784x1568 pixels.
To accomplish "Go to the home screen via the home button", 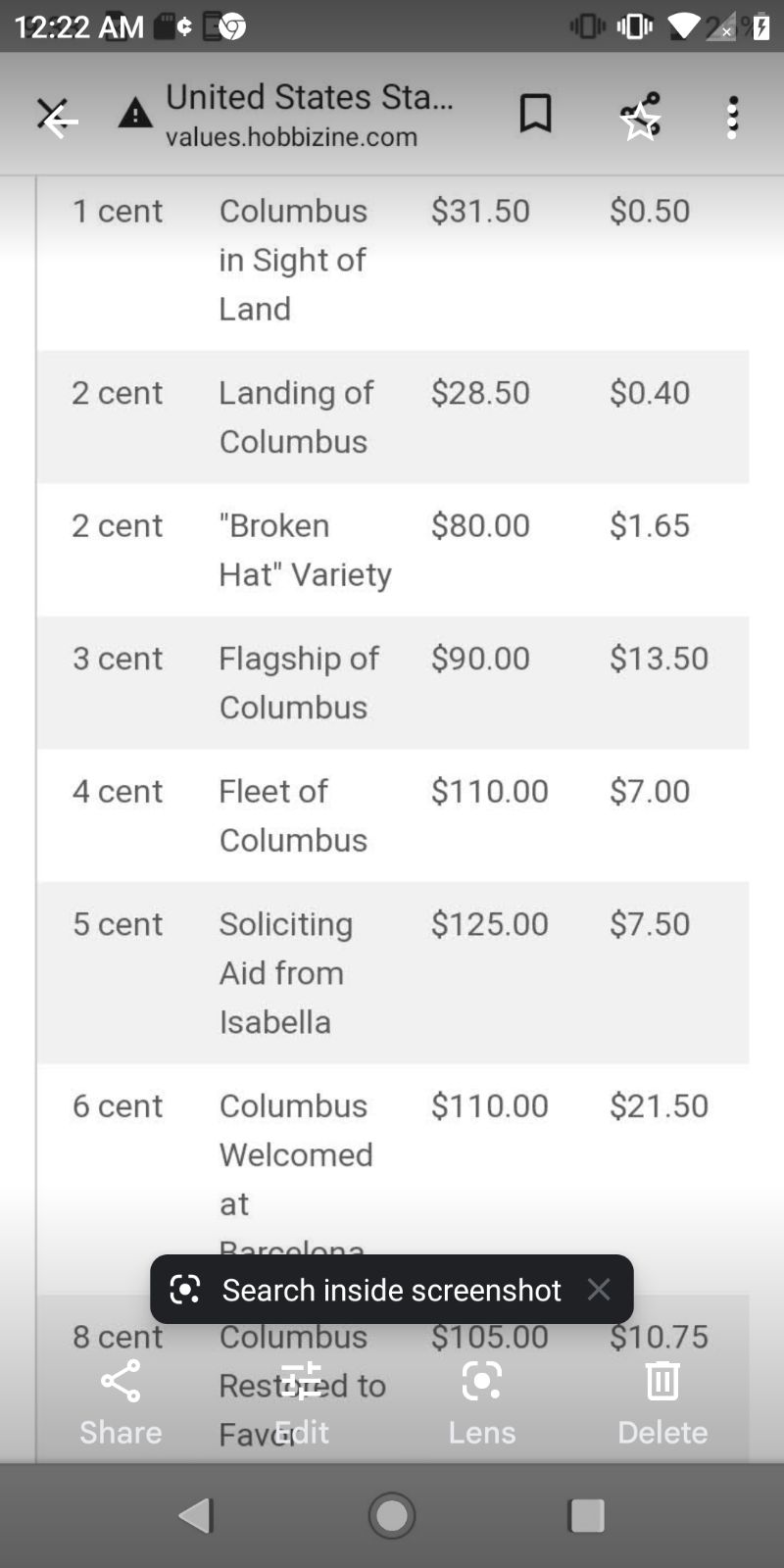I will click(x=392, y=1515).
